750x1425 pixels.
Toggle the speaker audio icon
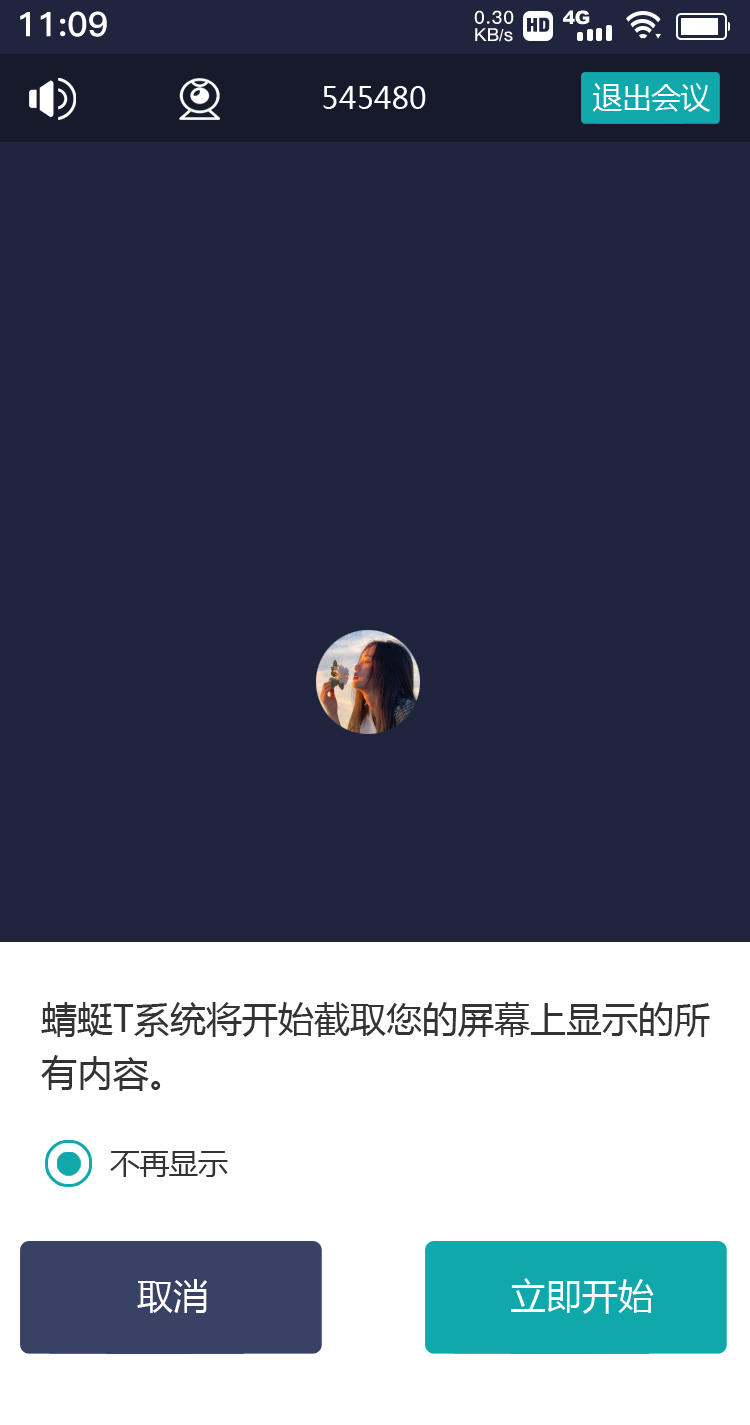(52, 99)
